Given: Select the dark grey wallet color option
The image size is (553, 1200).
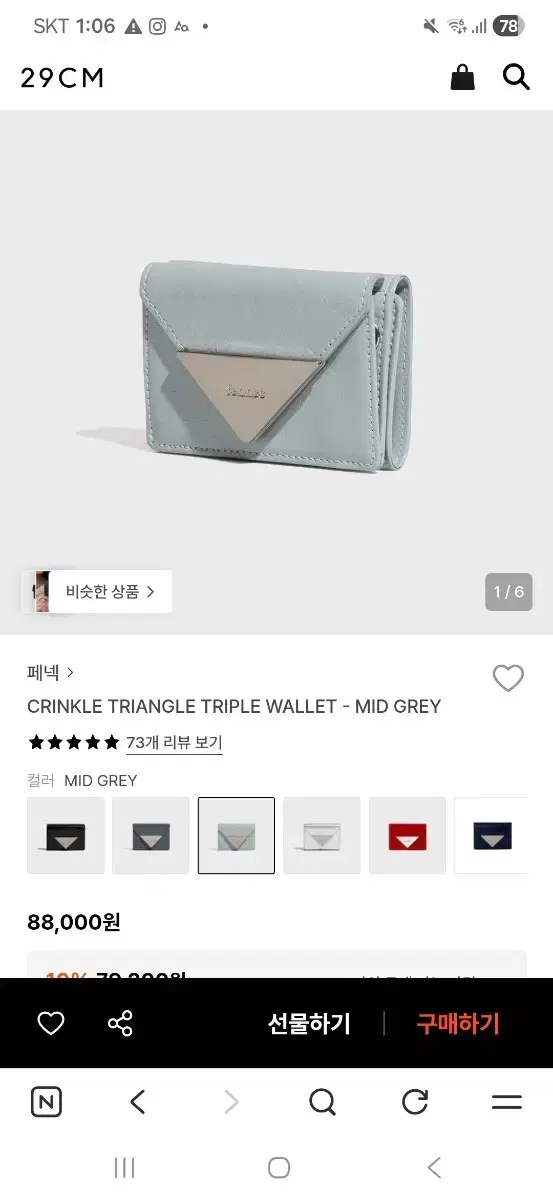Looking at the screenshot, I should pos(151,836).
